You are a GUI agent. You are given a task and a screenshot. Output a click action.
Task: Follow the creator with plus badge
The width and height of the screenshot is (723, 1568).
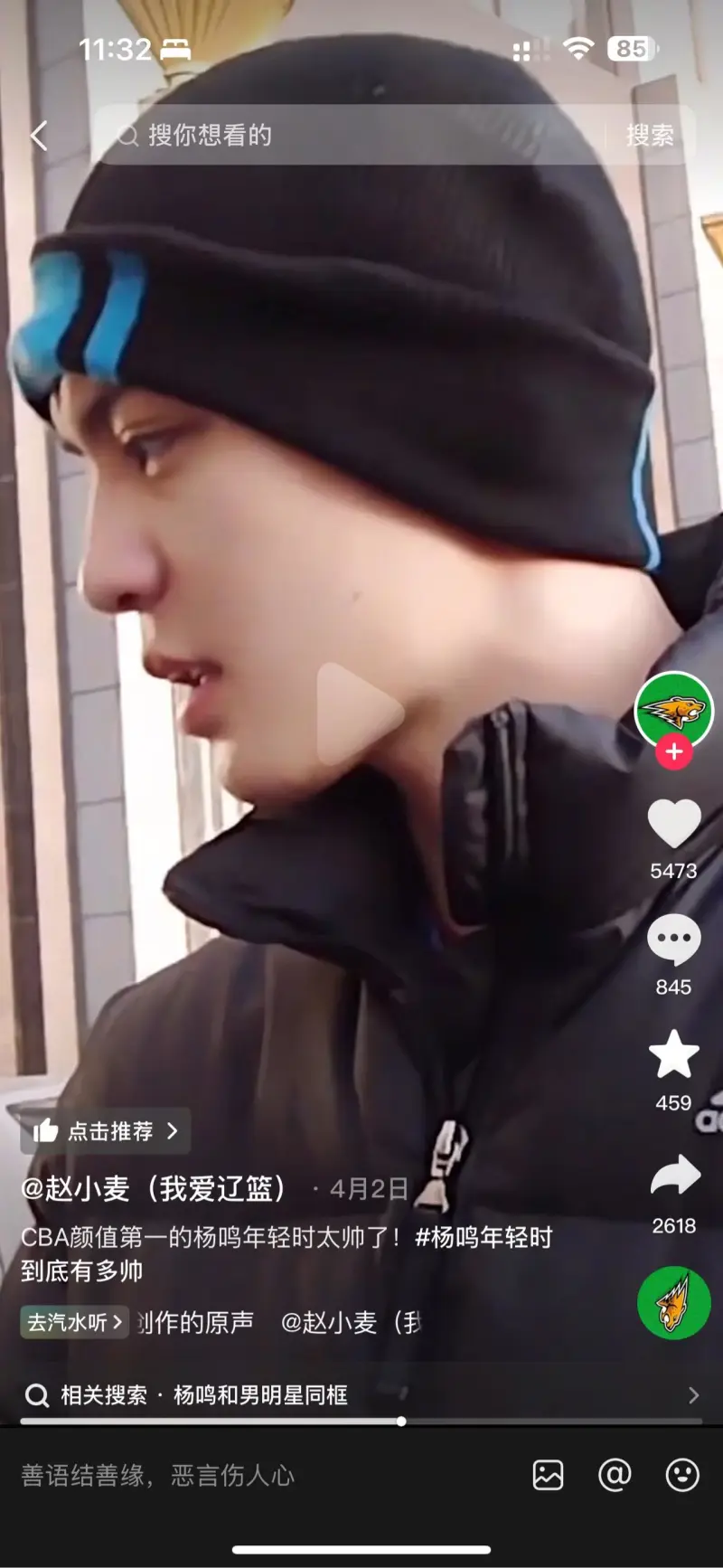point(674,752)
